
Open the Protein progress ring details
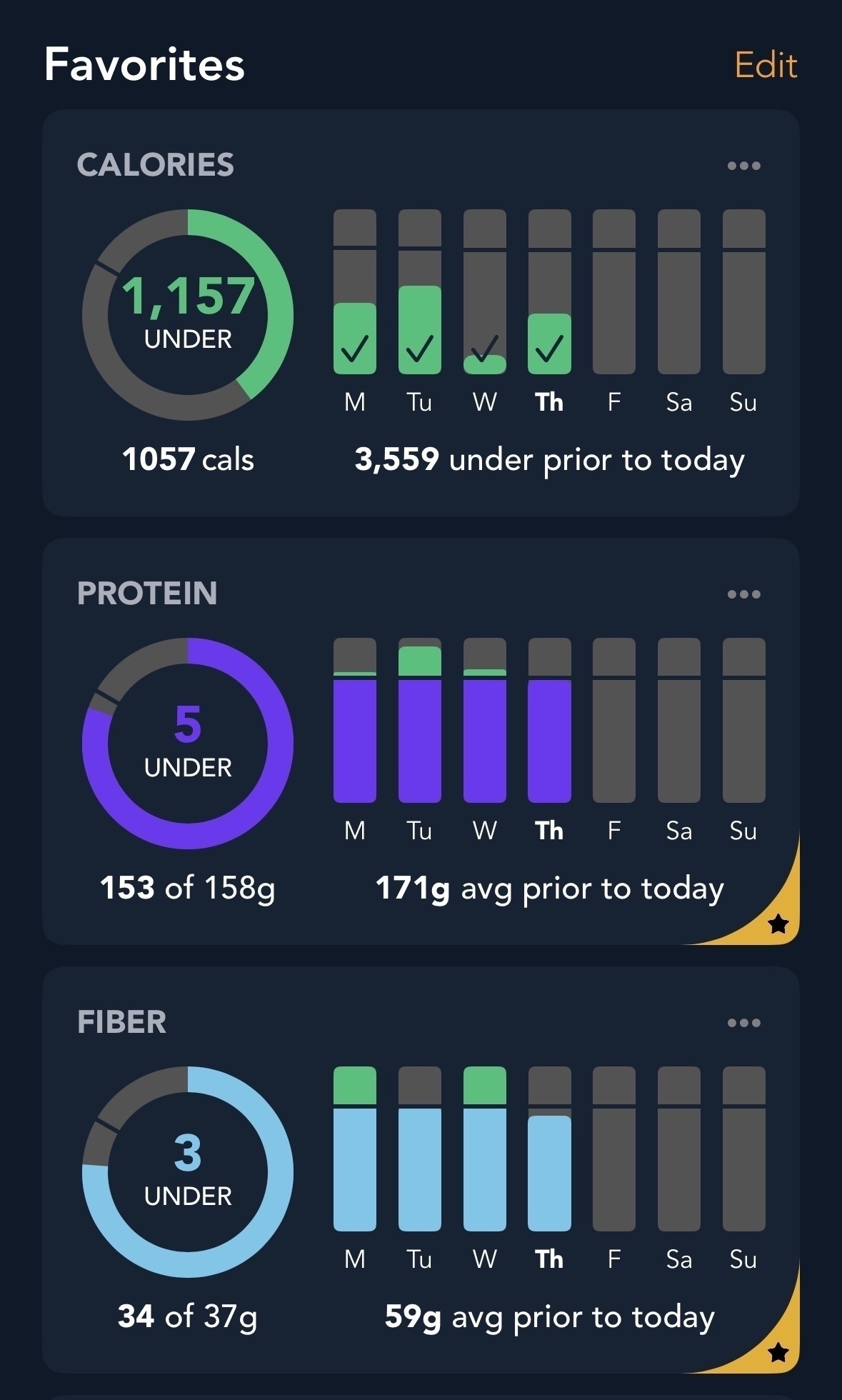(x=188, y=744)
